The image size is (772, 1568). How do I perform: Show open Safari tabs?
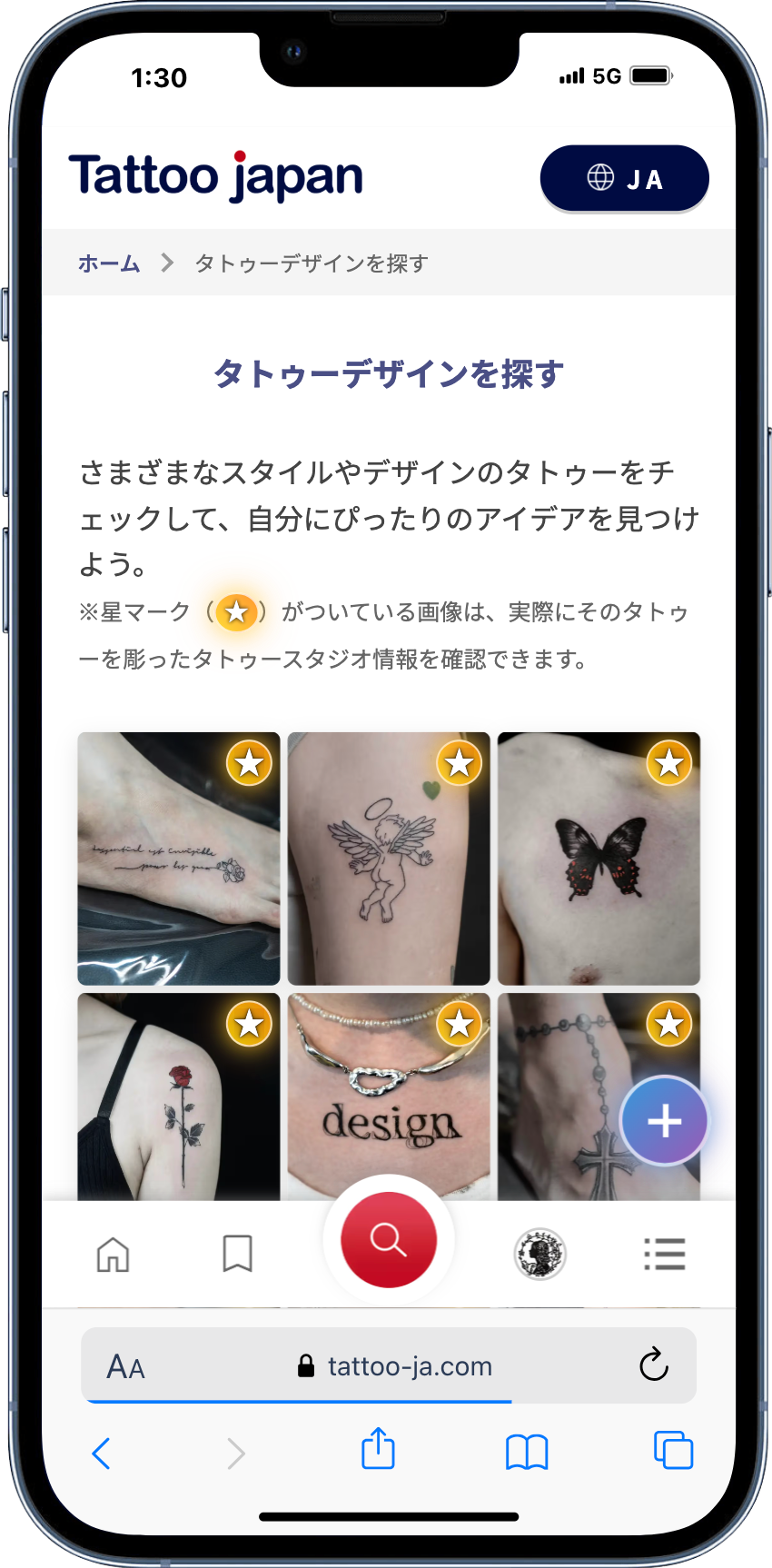click(673, 1450)
